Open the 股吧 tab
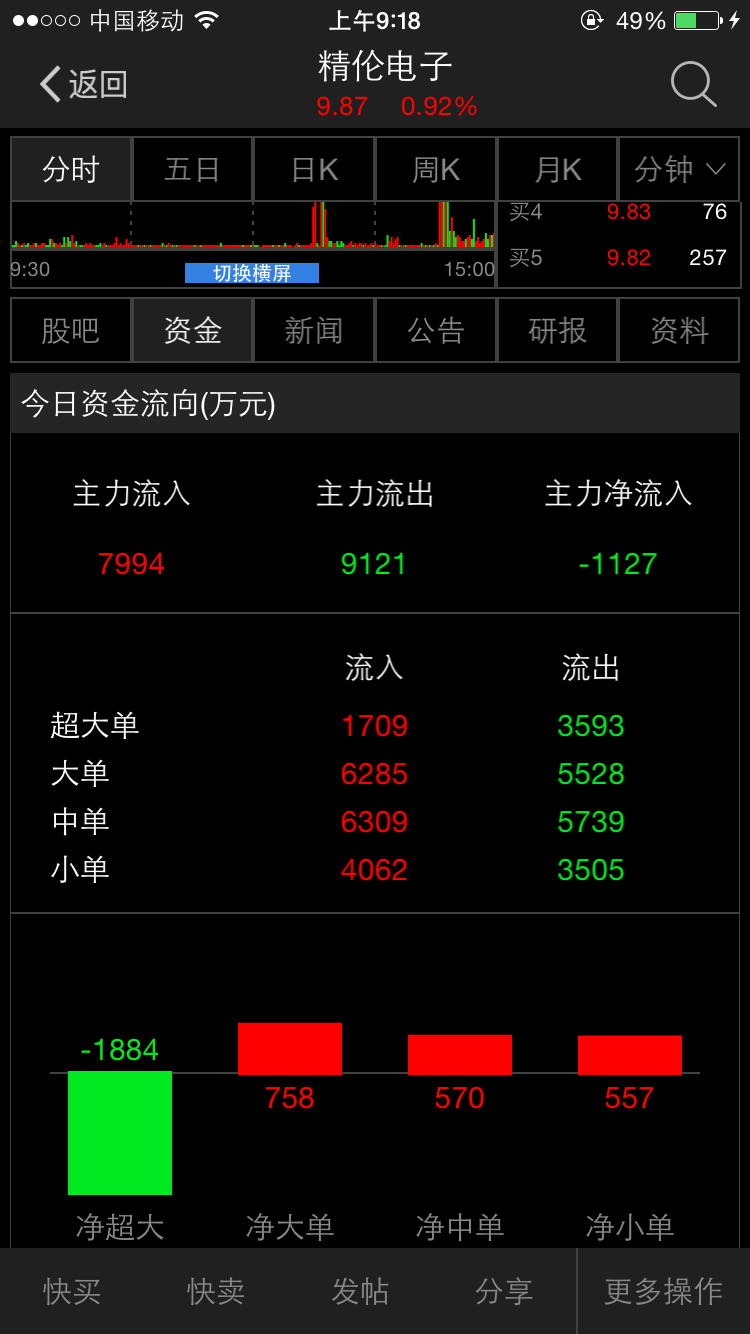 [x=71, y=330]
